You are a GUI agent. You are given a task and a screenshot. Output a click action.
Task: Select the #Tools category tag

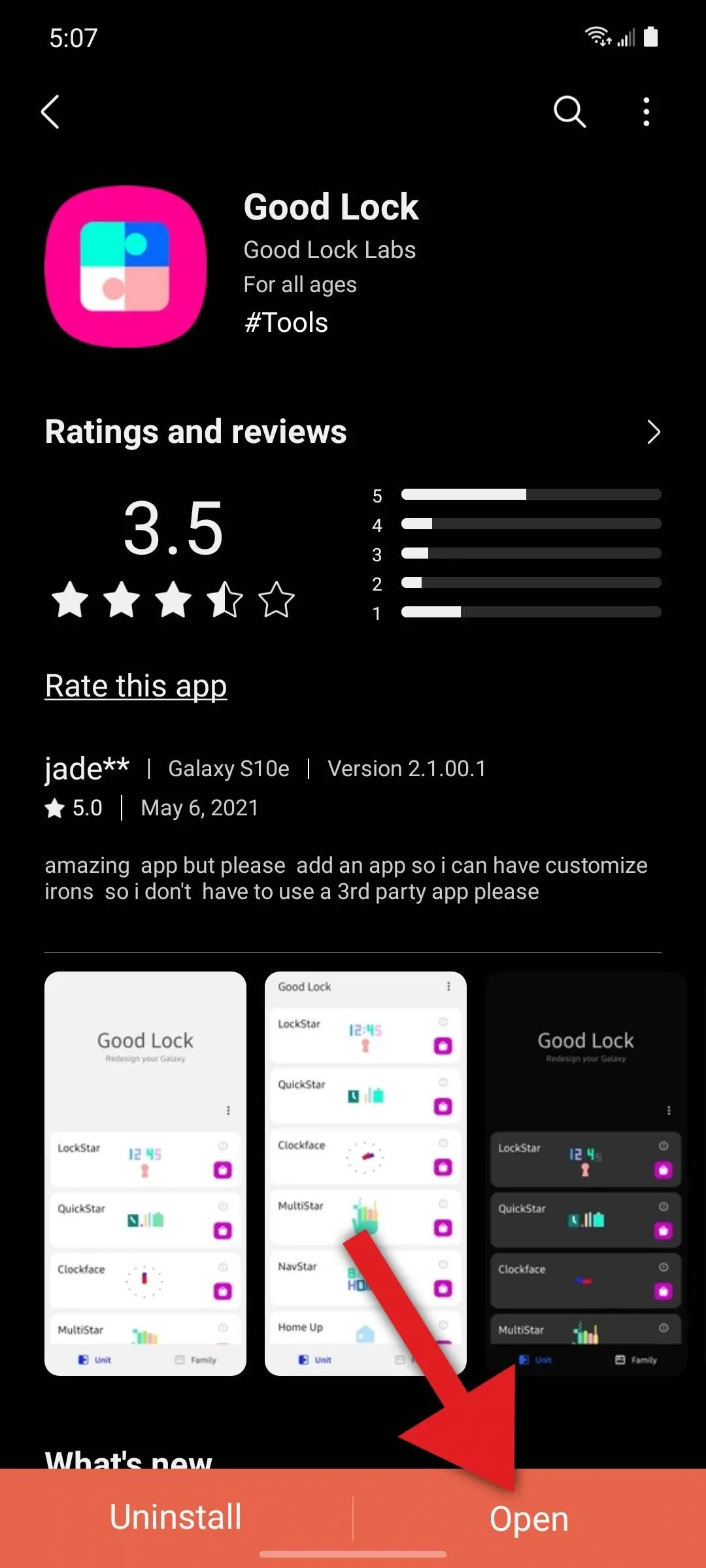point(286,323)
